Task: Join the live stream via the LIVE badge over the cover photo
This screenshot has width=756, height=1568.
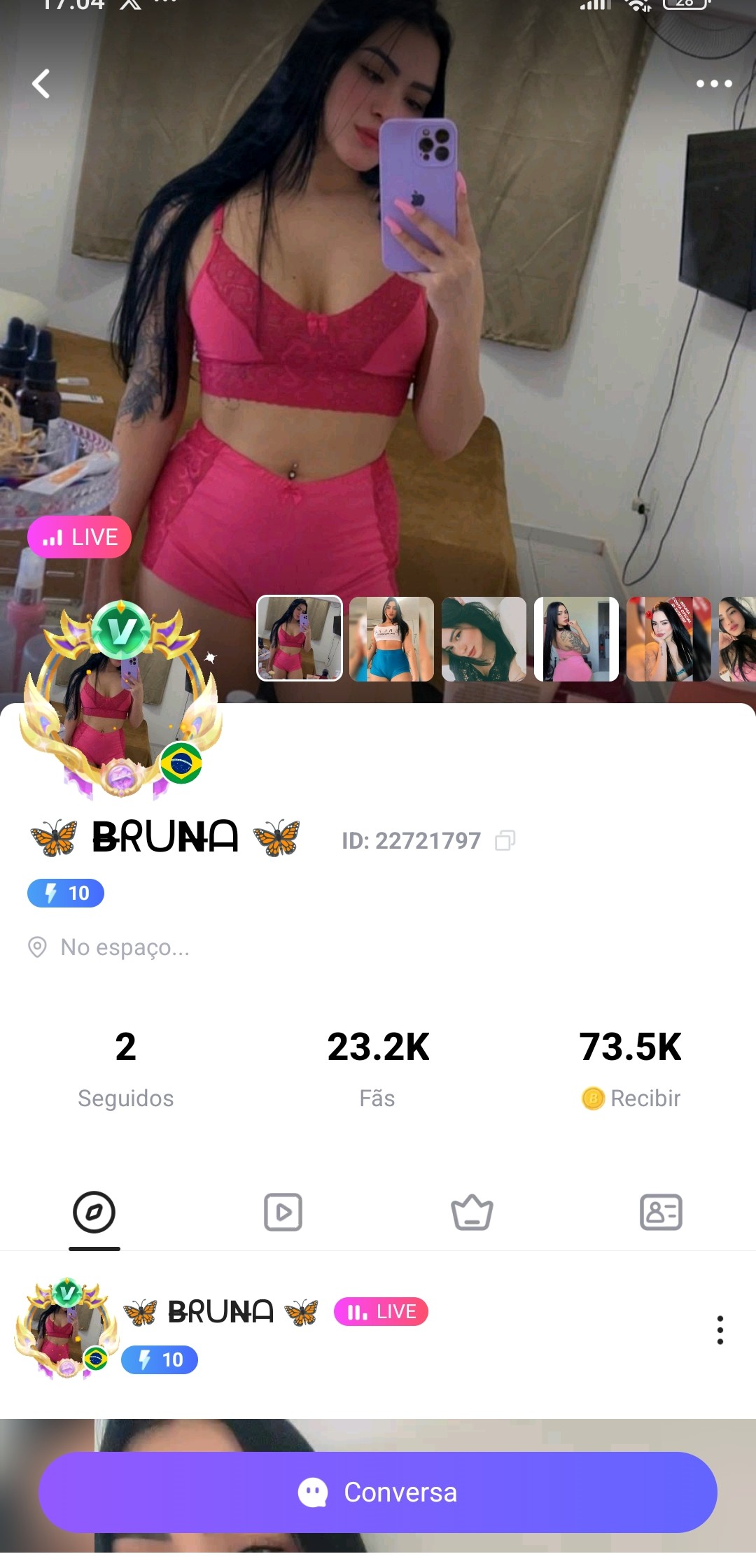Action: coord(79,537)
